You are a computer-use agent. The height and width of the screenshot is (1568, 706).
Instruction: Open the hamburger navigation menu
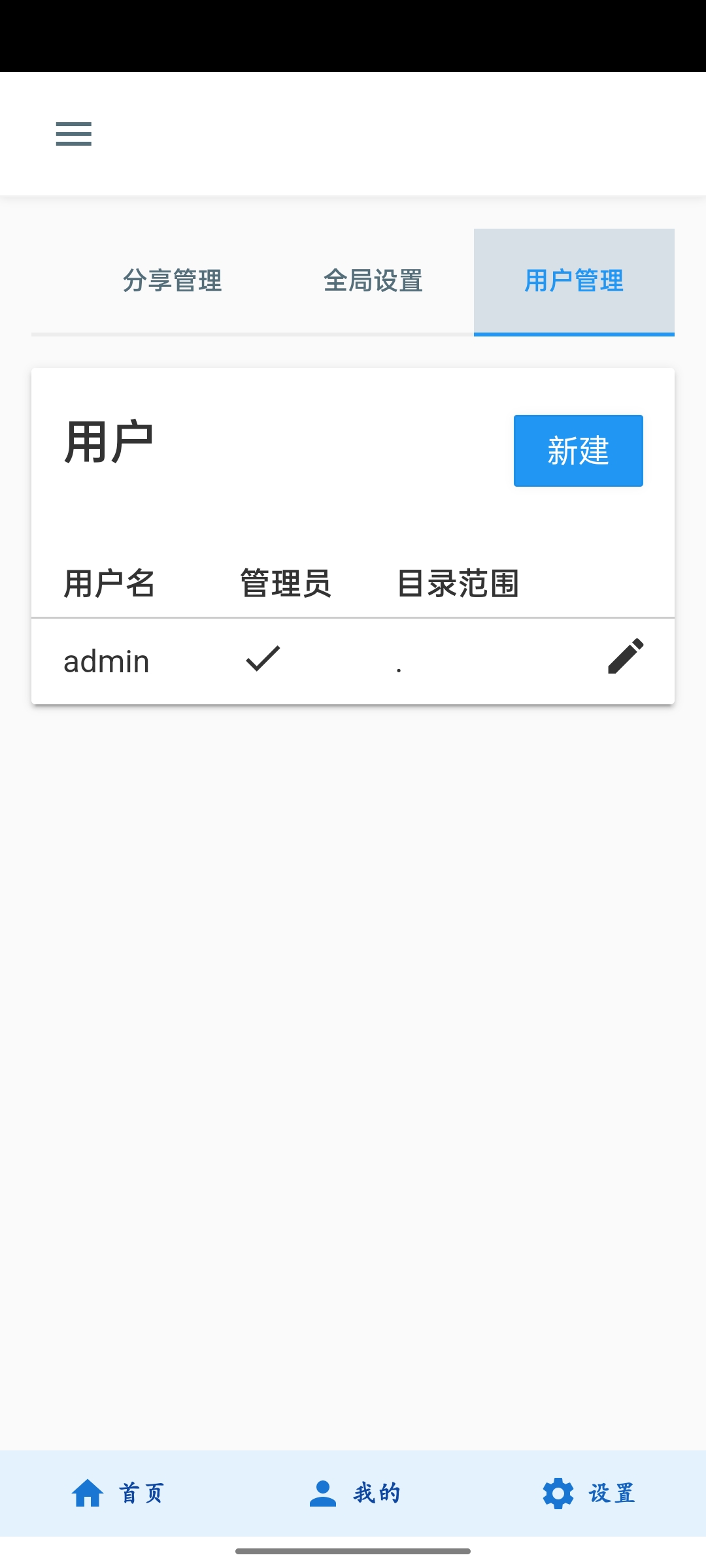click(74, 134)
